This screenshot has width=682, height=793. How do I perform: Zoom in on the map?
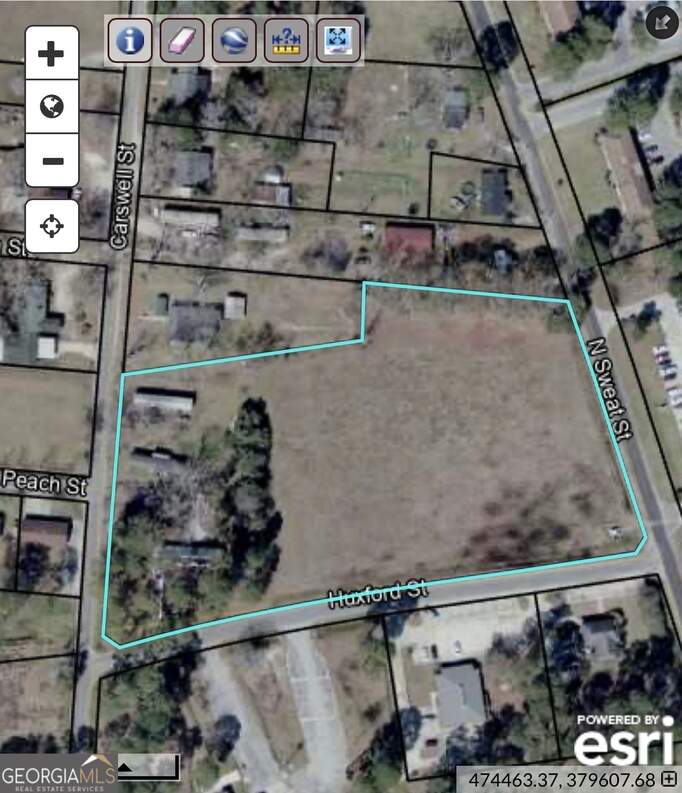pyautogui.click(x=52, y=54)
